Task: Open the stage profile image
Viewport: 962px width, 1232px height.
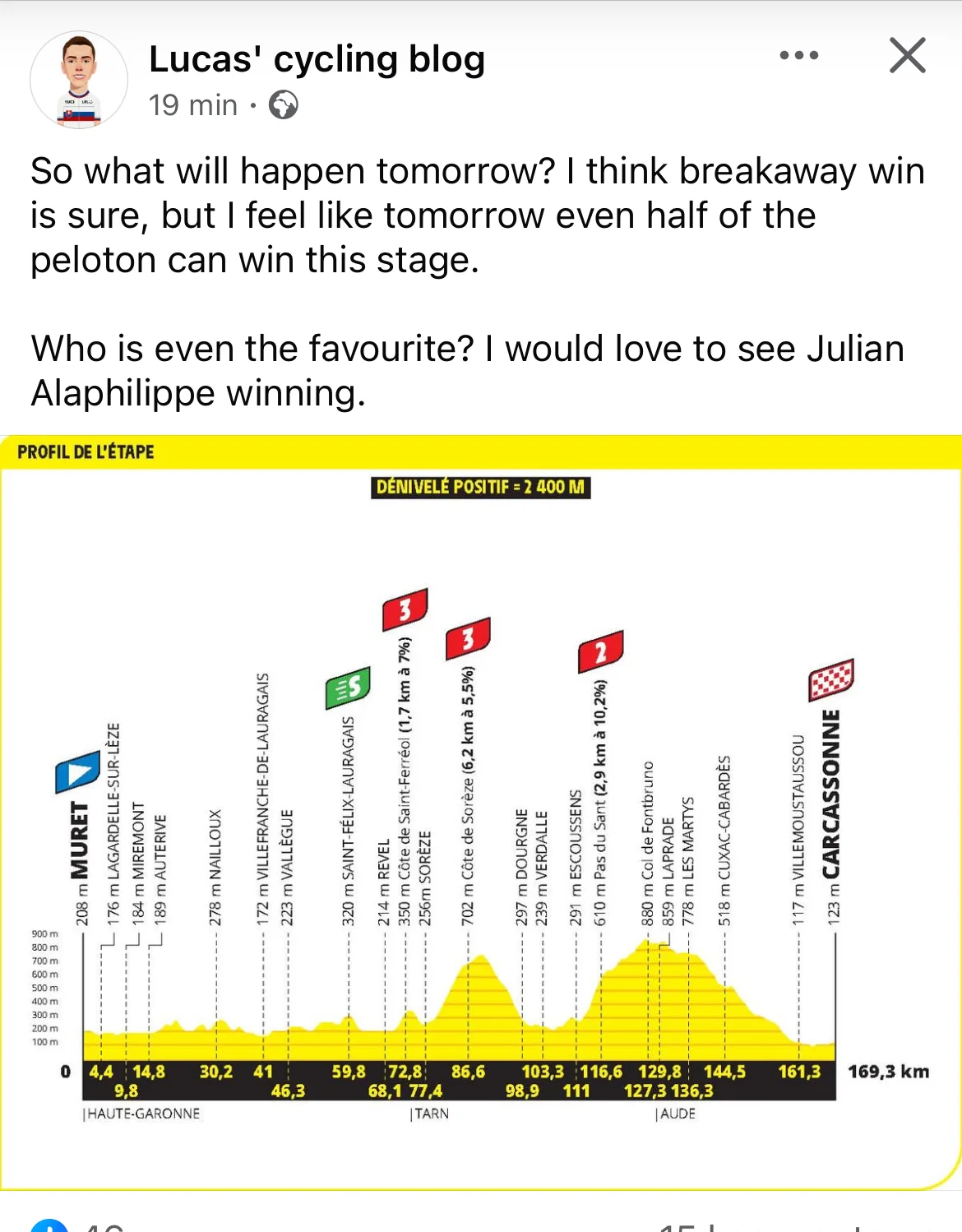Action: point(481,813)
